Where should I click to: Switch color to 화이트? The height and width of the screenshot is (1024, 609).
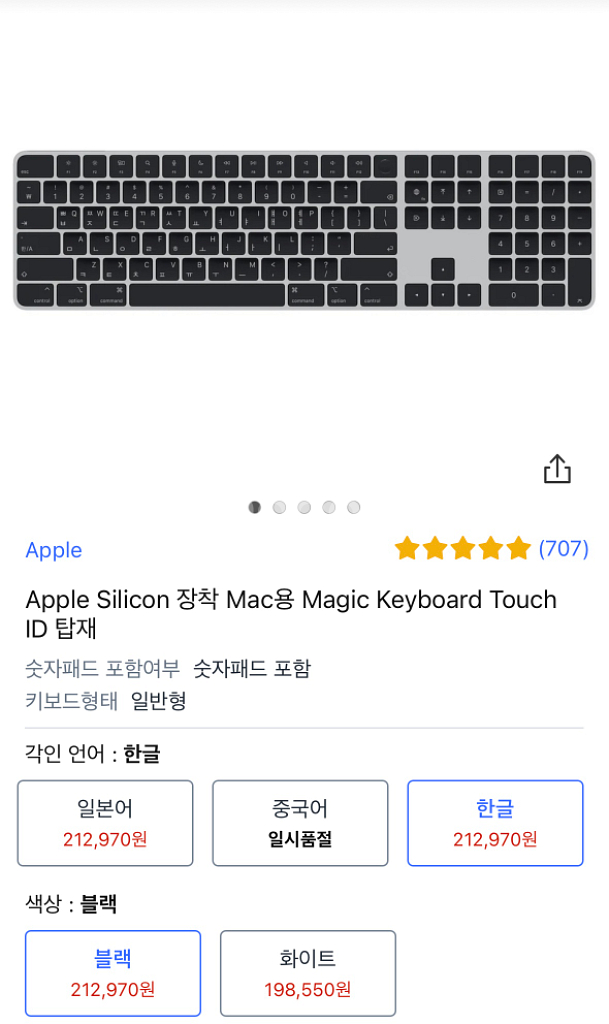tap(308, 973)
